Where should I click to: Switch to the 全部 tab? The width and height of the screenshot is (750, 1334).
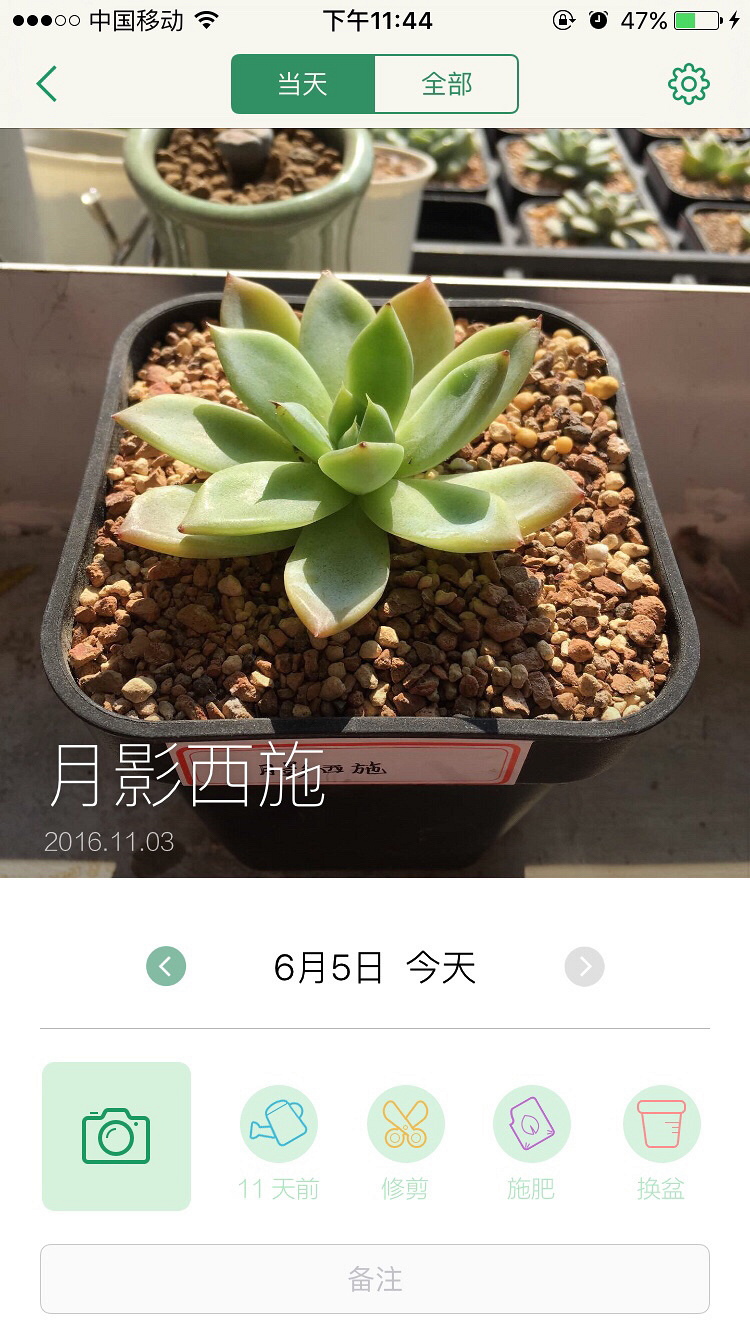tap(446, 84)
